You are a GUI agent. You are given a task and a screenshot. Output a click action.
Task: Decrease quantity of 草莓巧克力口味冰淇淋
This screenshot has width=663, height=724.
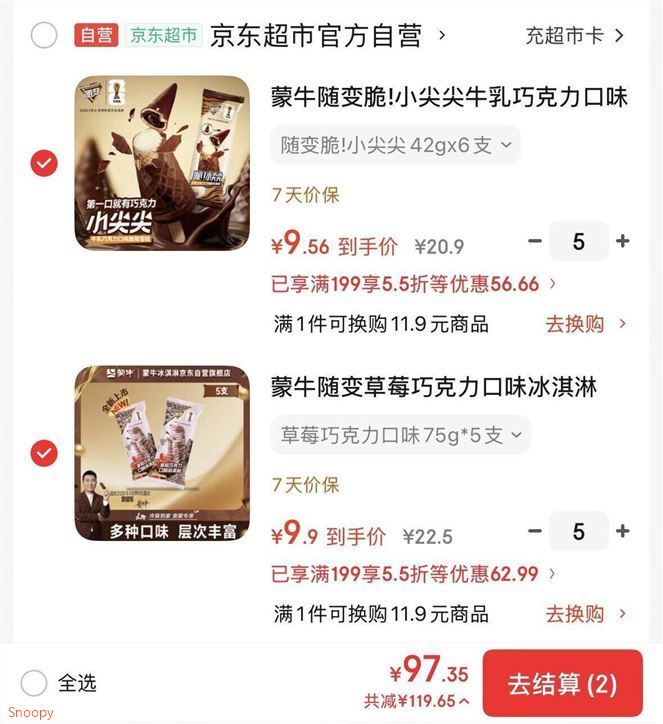click(535, 532)
